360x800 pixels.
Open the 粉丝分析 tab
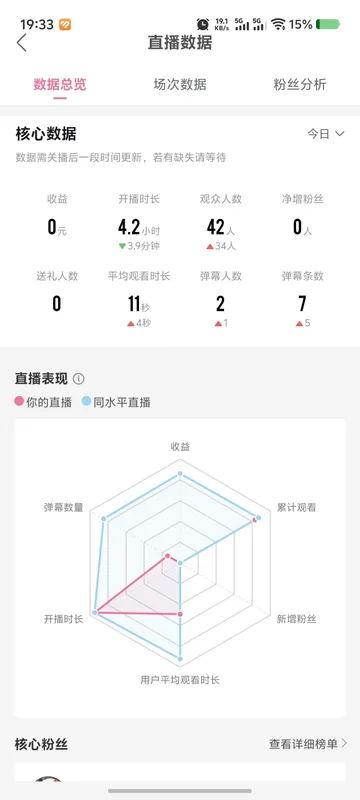click(x=300, y=84)
